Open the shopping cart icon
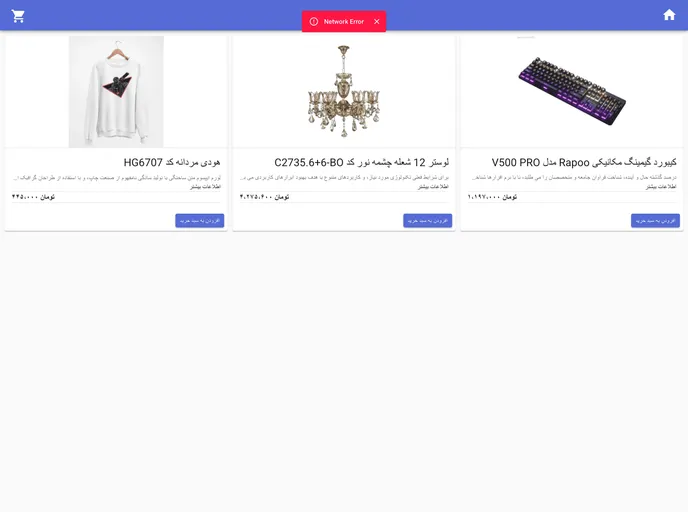688x512 pixels. point(18,16)
